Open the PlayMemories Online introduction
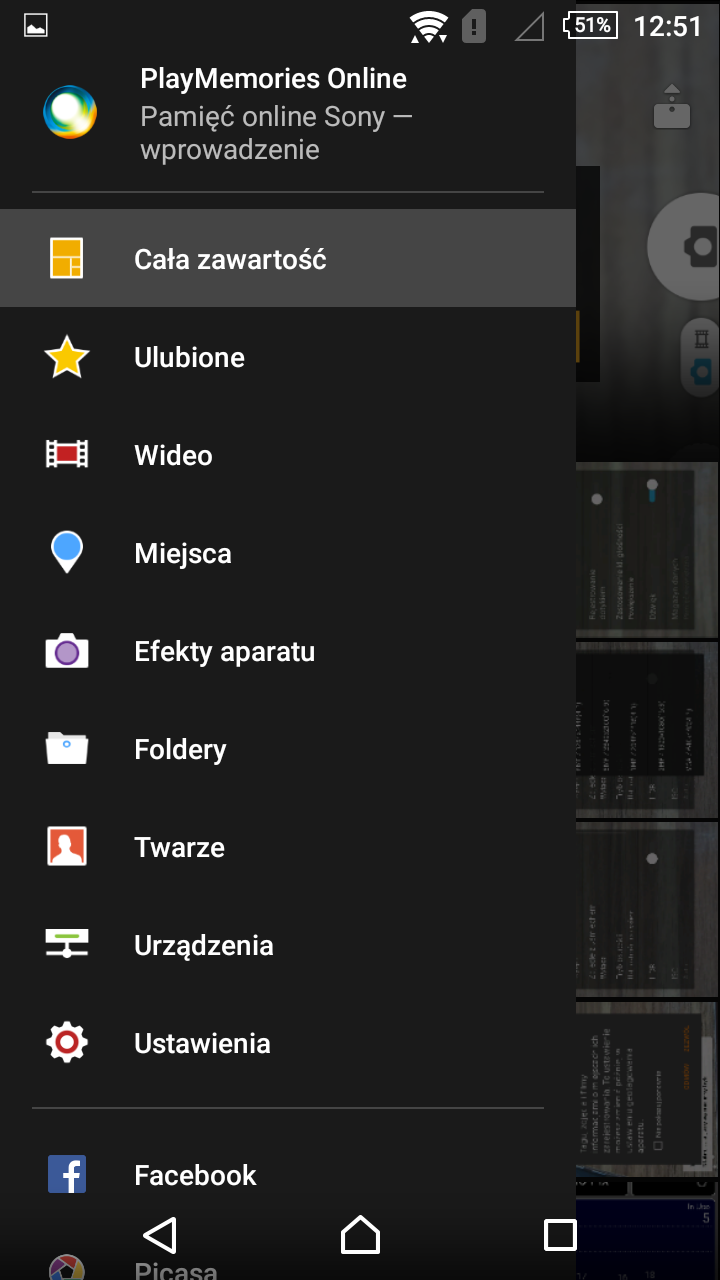 pyautogui.click(x=288, y=112)
